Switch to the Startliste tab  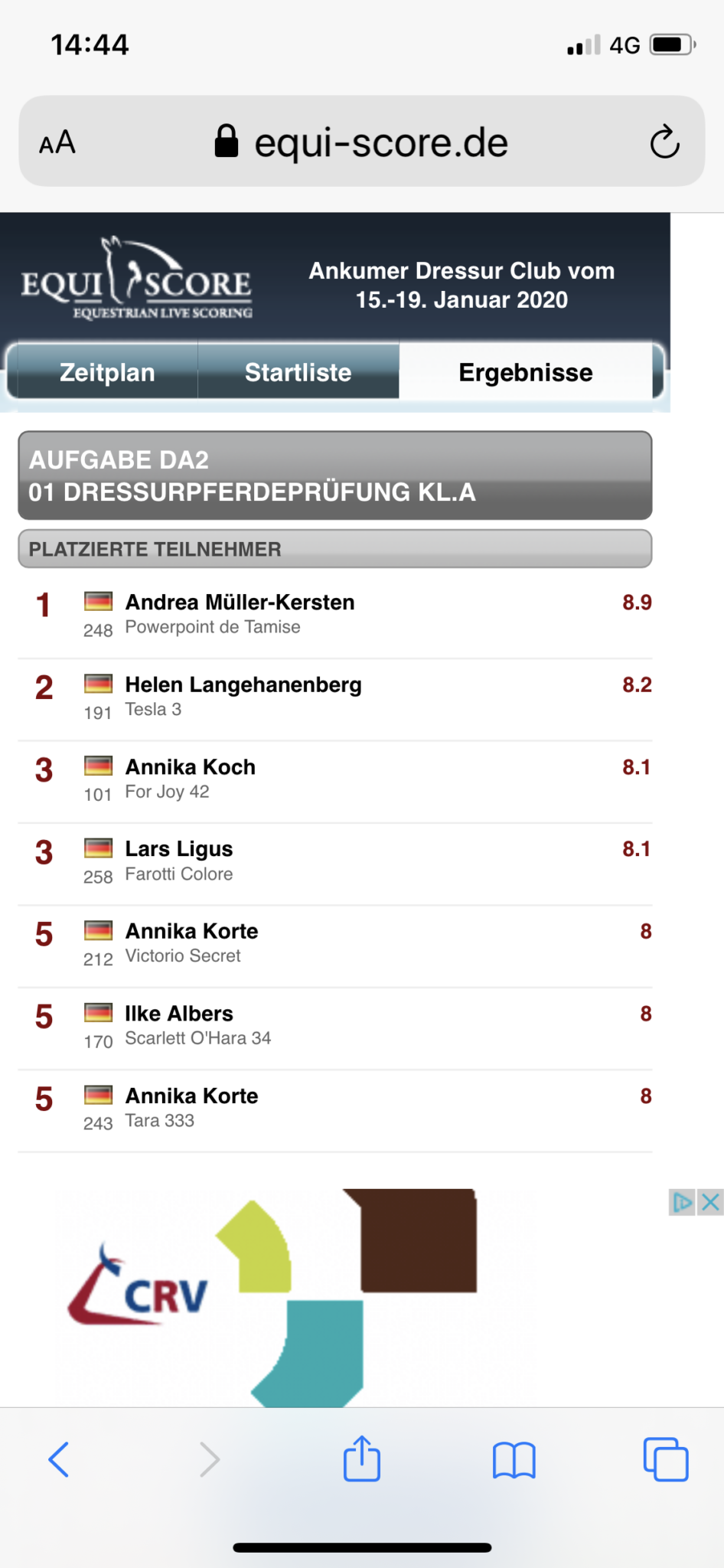coord(298,372)
